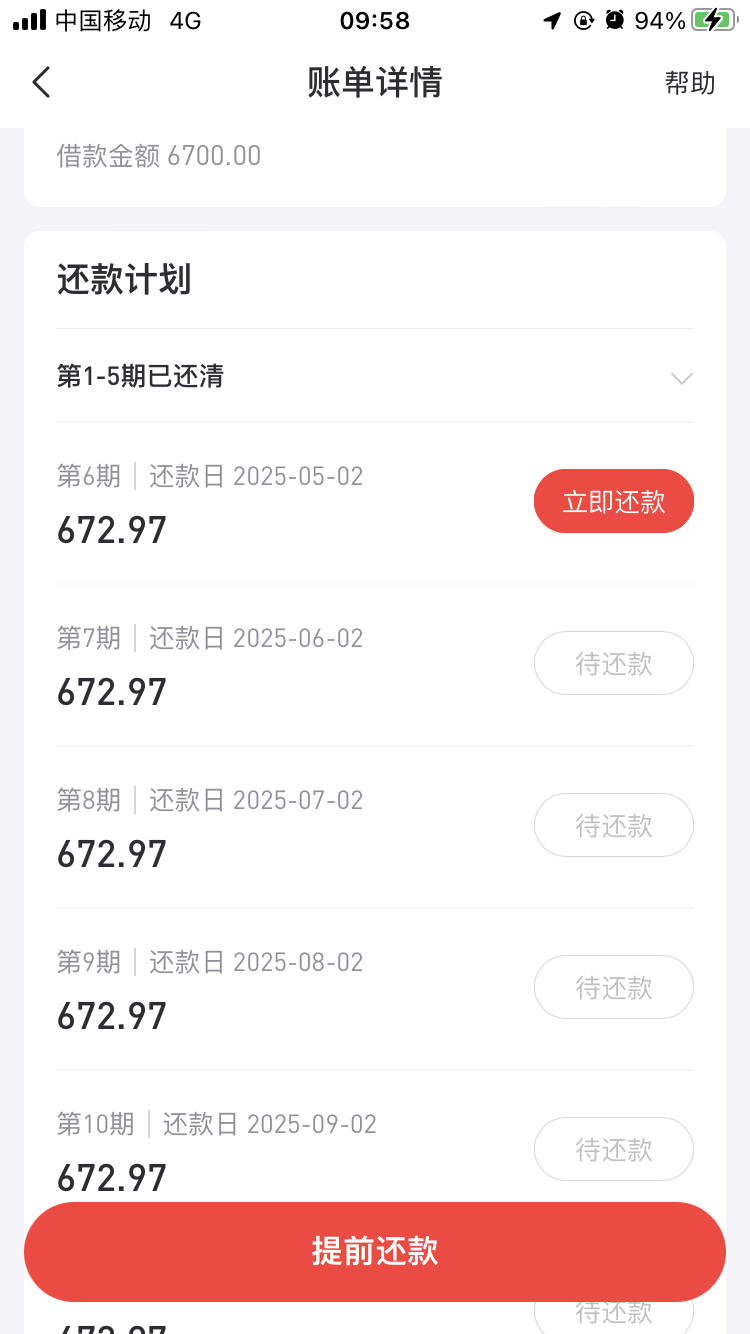Tap 待还款 for 第8期 installment
The width and height of the screenshot is (750, 1334).
(614, 825)
